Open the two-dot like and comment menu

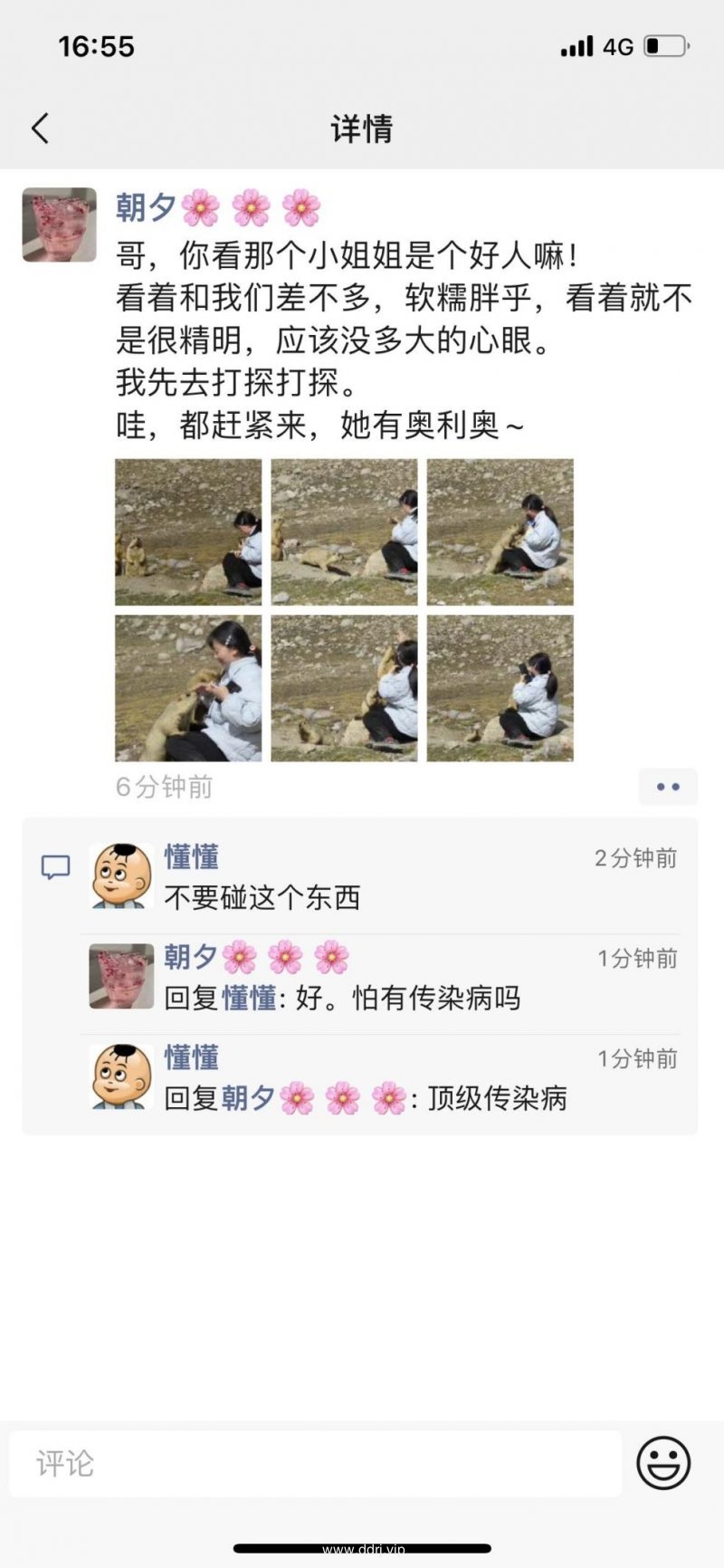coord(668,787)
